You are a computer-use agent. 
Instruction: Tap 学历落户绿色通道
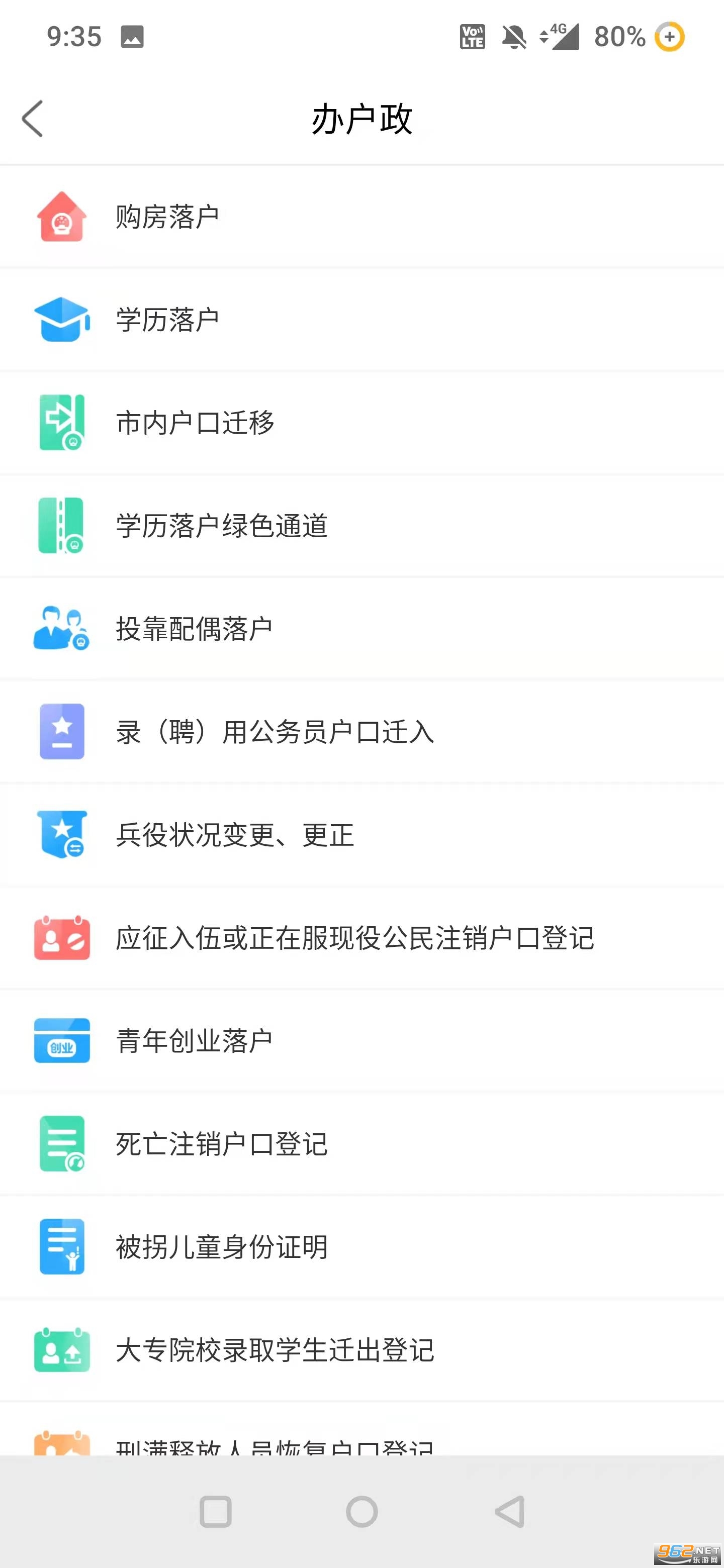tap(222, 526)
